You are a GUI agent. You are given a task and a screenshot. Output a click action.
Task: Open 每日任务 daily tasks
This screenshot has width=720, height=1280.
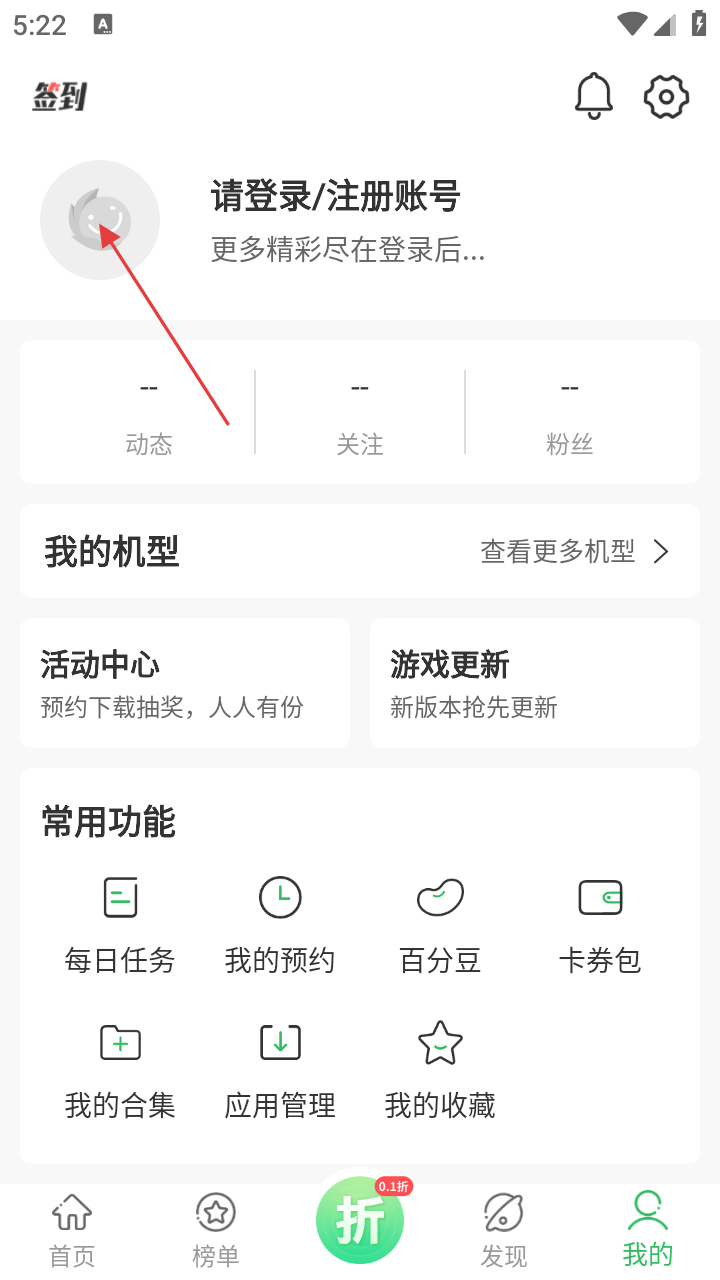point(120,923)
